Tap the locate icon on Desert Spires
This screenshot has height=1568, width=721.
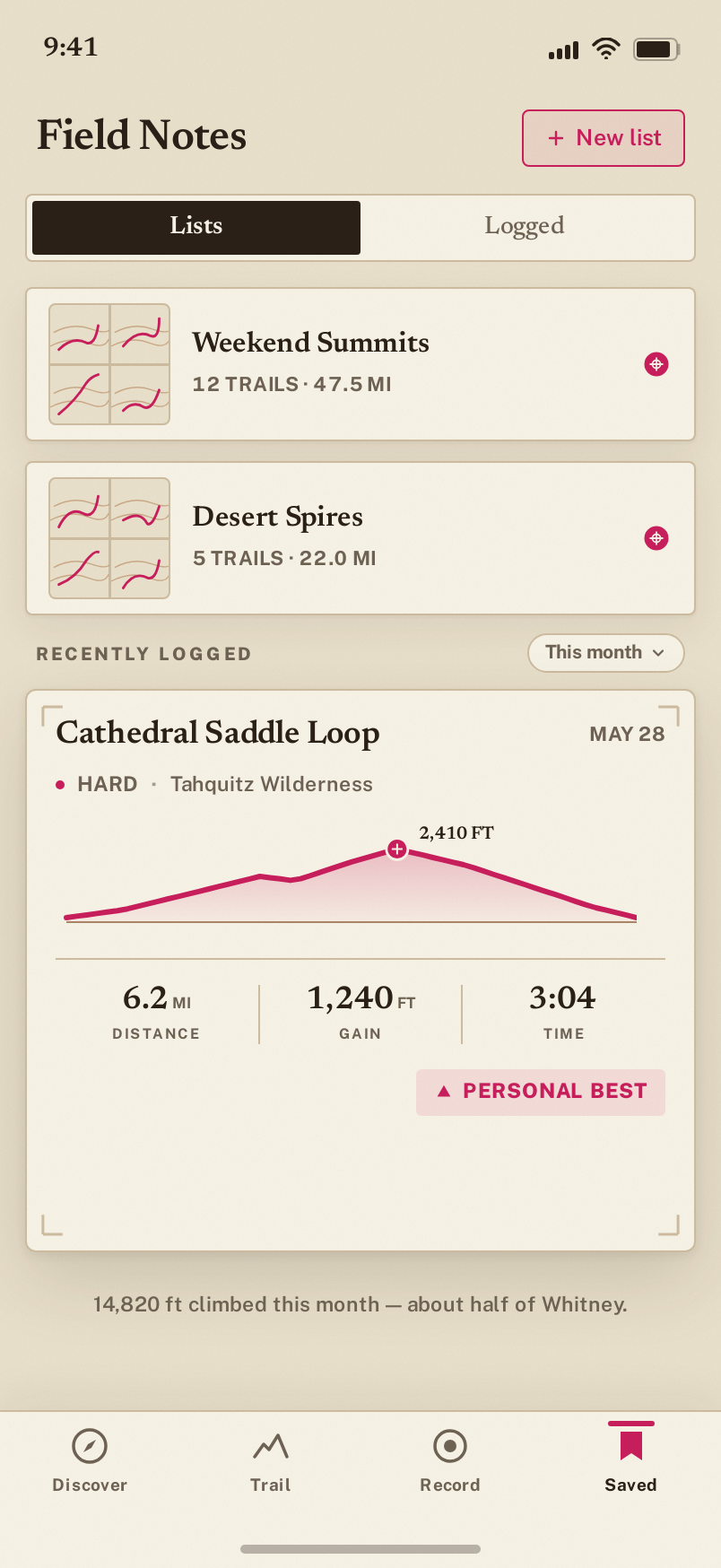pos(656,538)
